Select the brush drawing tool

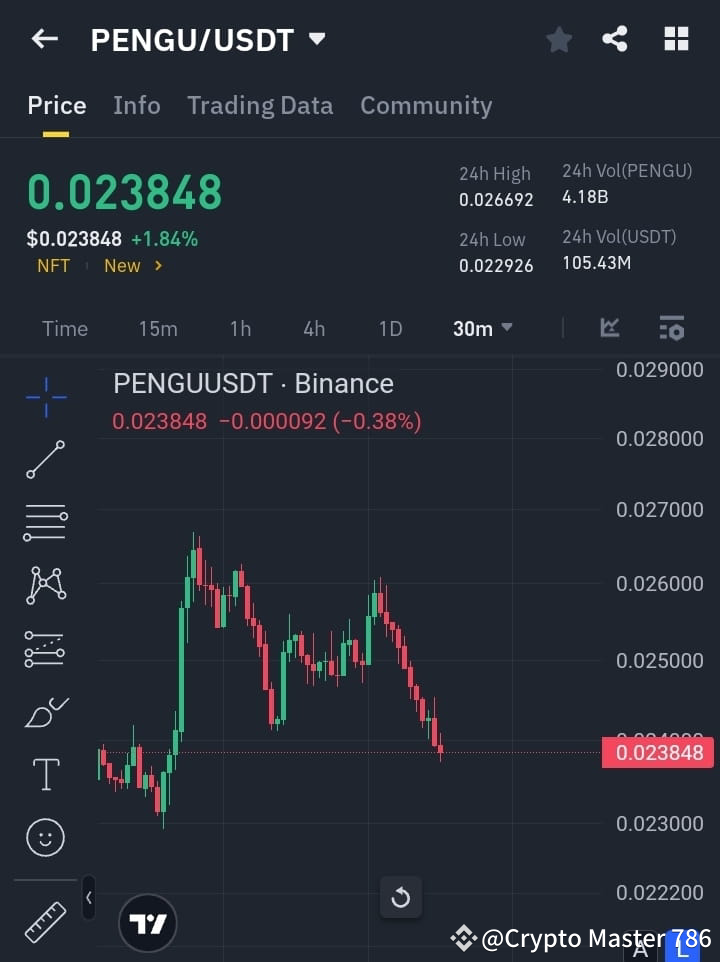click(x=45, y=711)
